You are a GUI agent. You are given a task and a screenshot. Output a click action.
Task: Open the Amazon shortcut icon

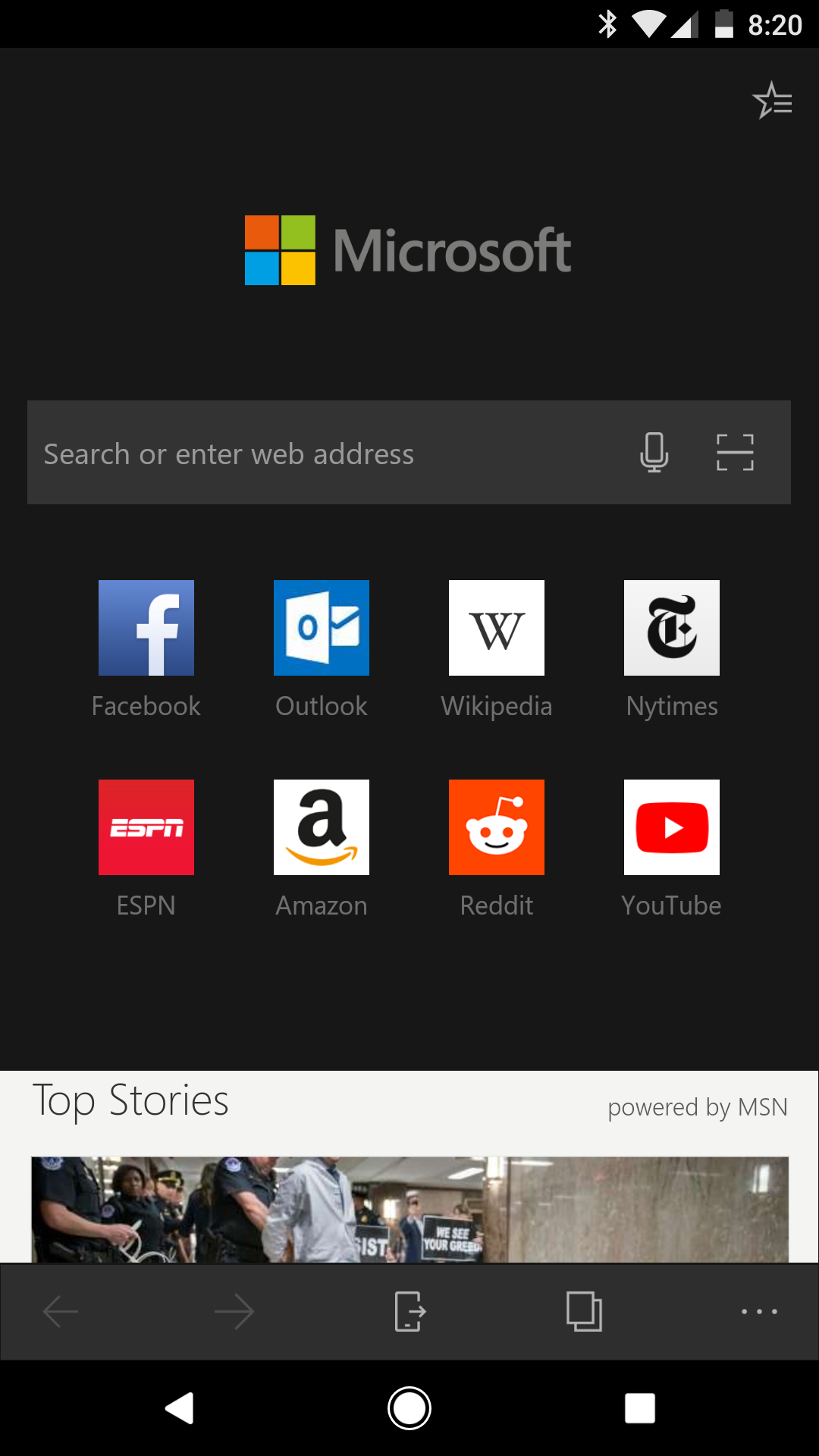[x=321, y=827]
